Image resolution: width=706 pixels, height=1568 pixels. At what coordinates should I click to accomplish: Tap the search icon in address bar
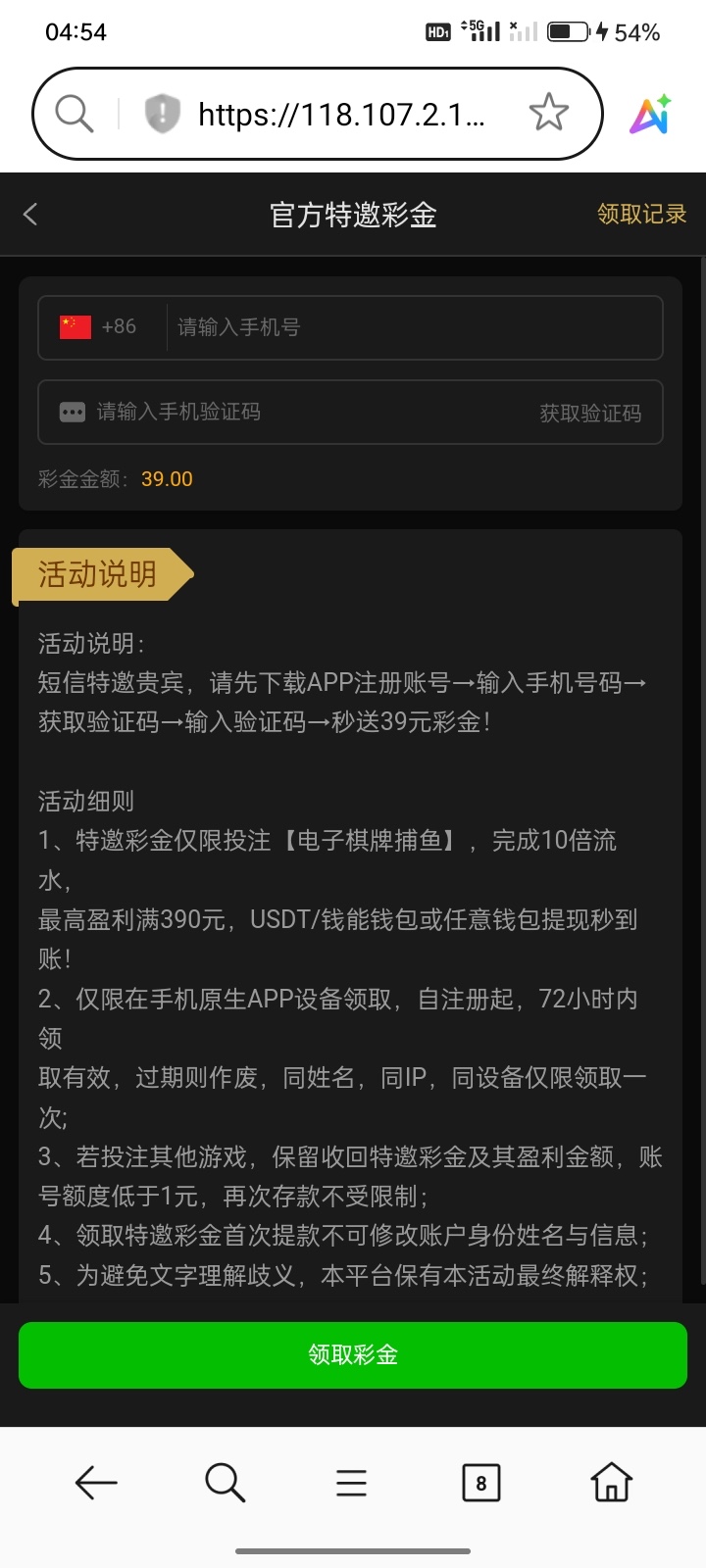coord(74,114)
